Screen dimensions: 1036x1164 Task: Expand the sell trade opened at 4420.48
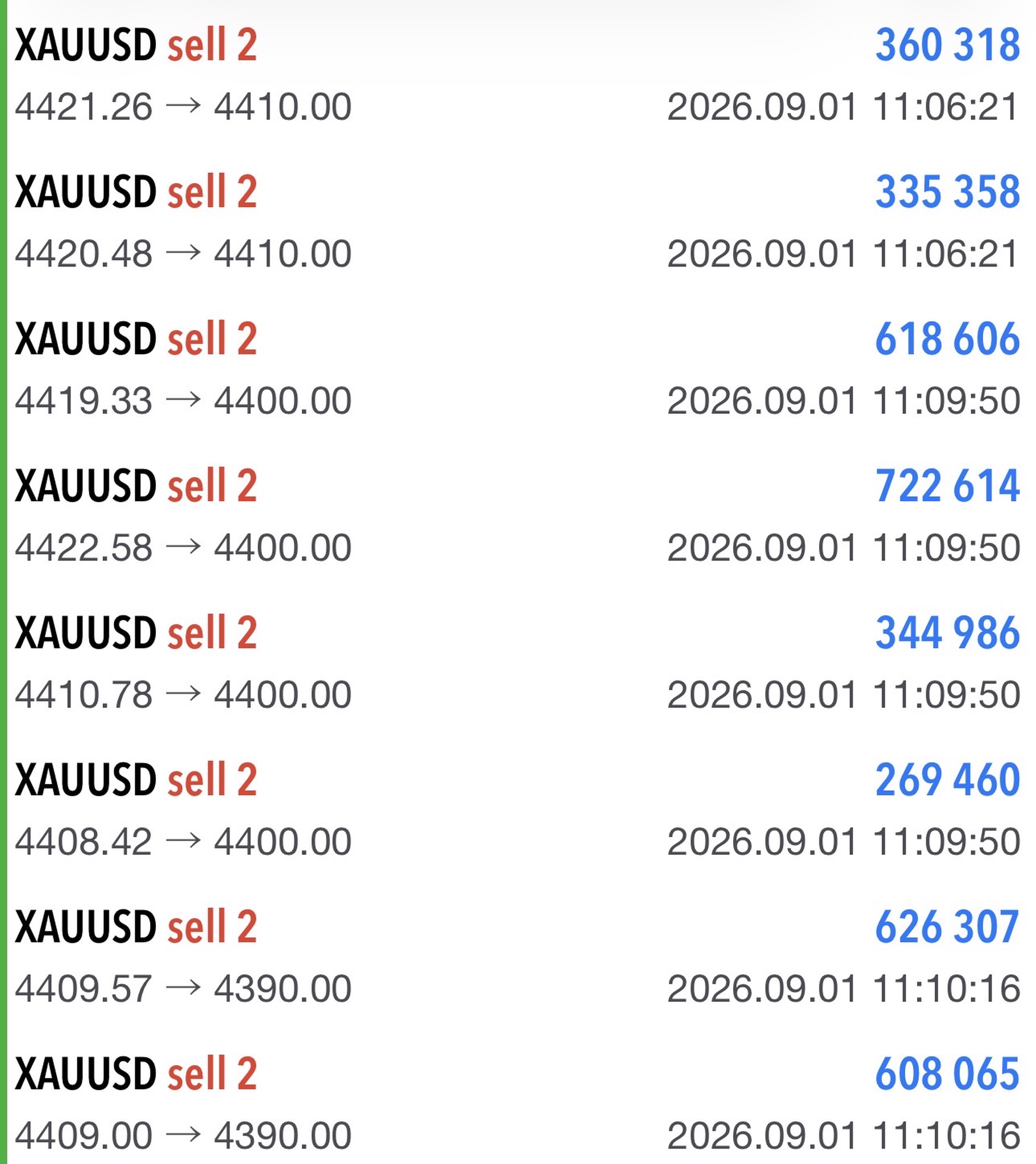tap(518, 222)
